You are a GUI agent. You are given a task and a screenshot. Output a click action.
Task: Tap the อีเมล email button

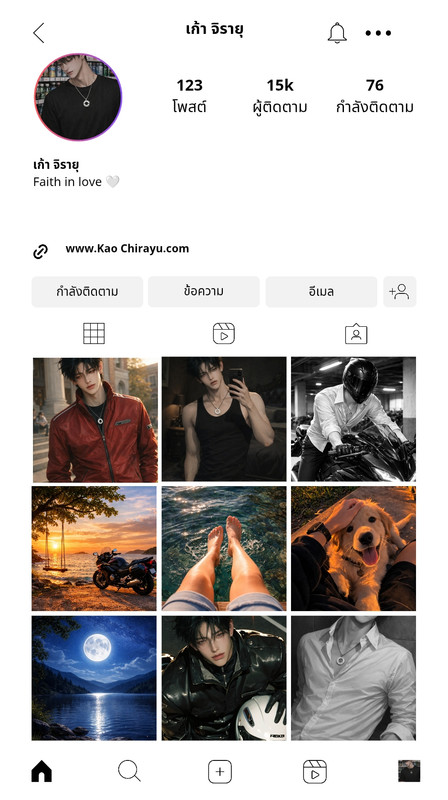click(321, 292)
